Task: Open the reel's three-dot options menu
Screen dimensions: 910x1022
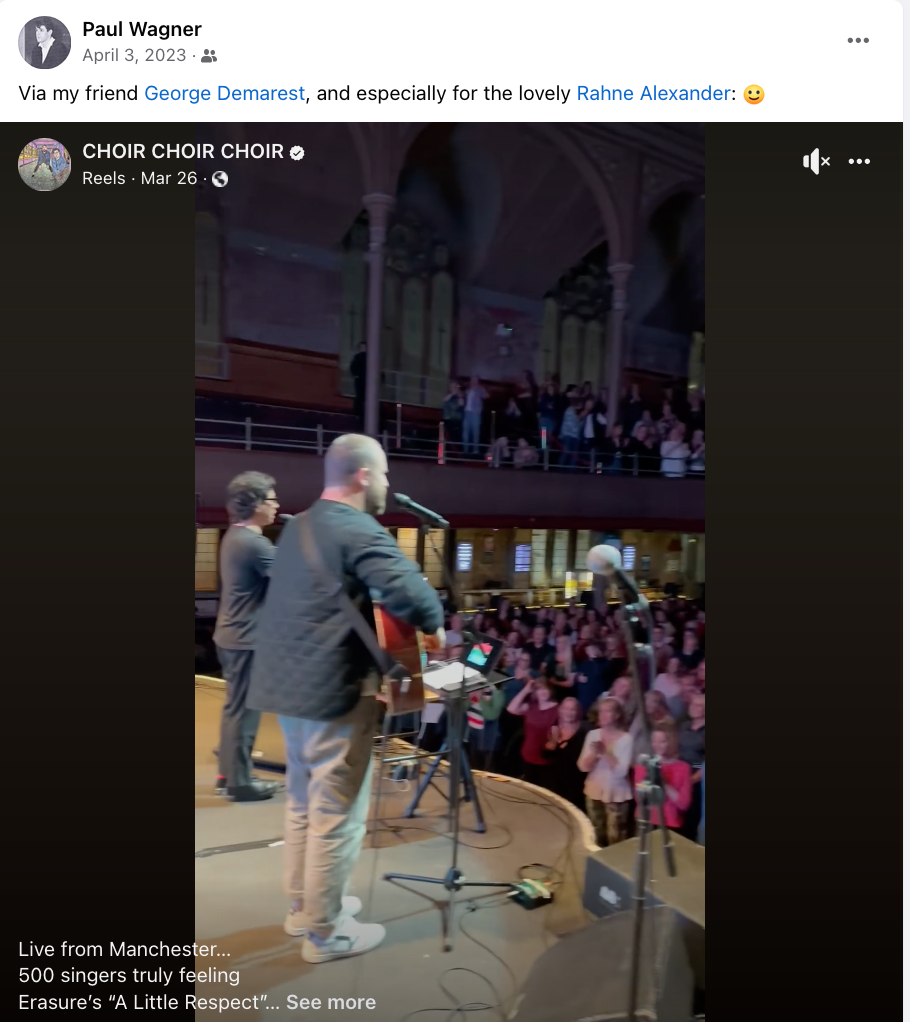Action: coord(859,162)
